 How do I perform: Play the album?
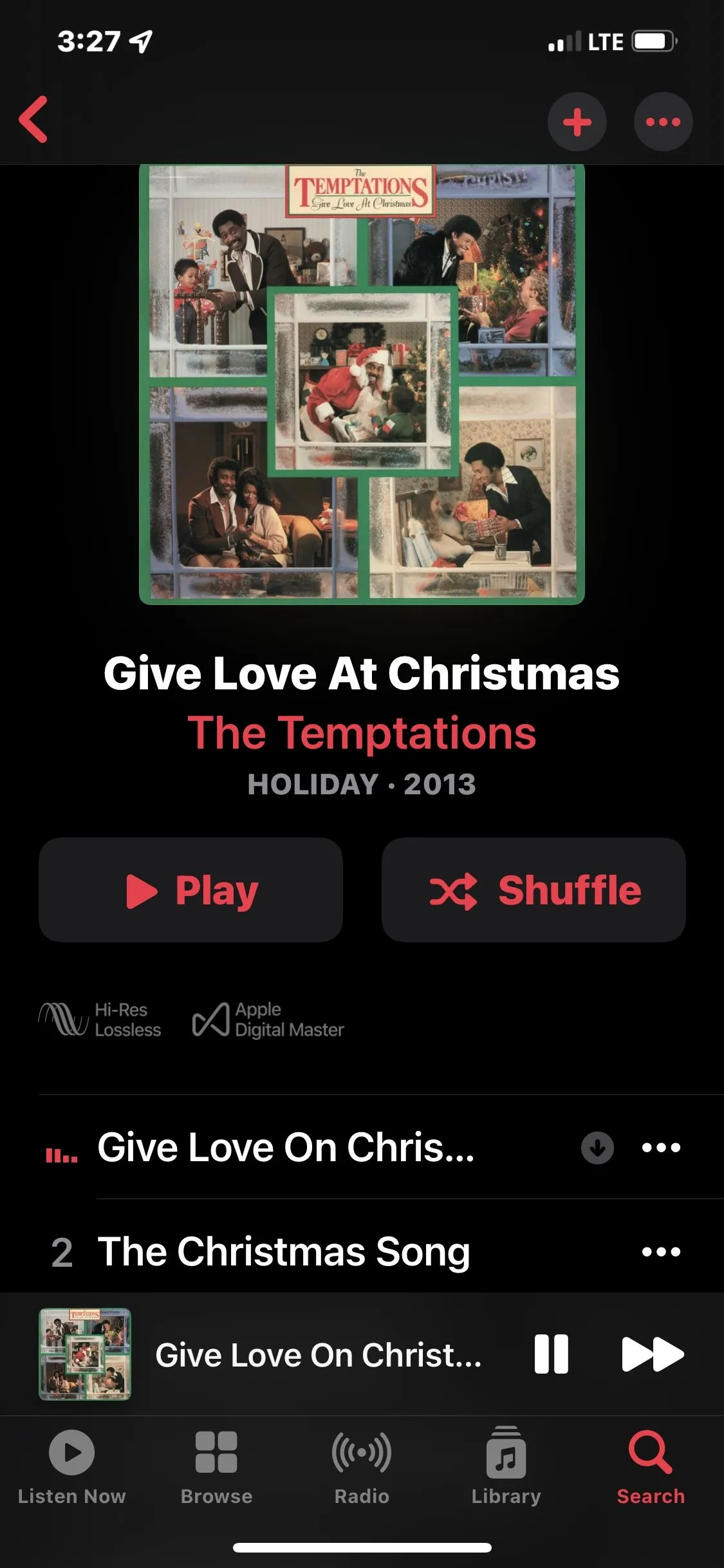pyautogui.click(x=190, y=890)
